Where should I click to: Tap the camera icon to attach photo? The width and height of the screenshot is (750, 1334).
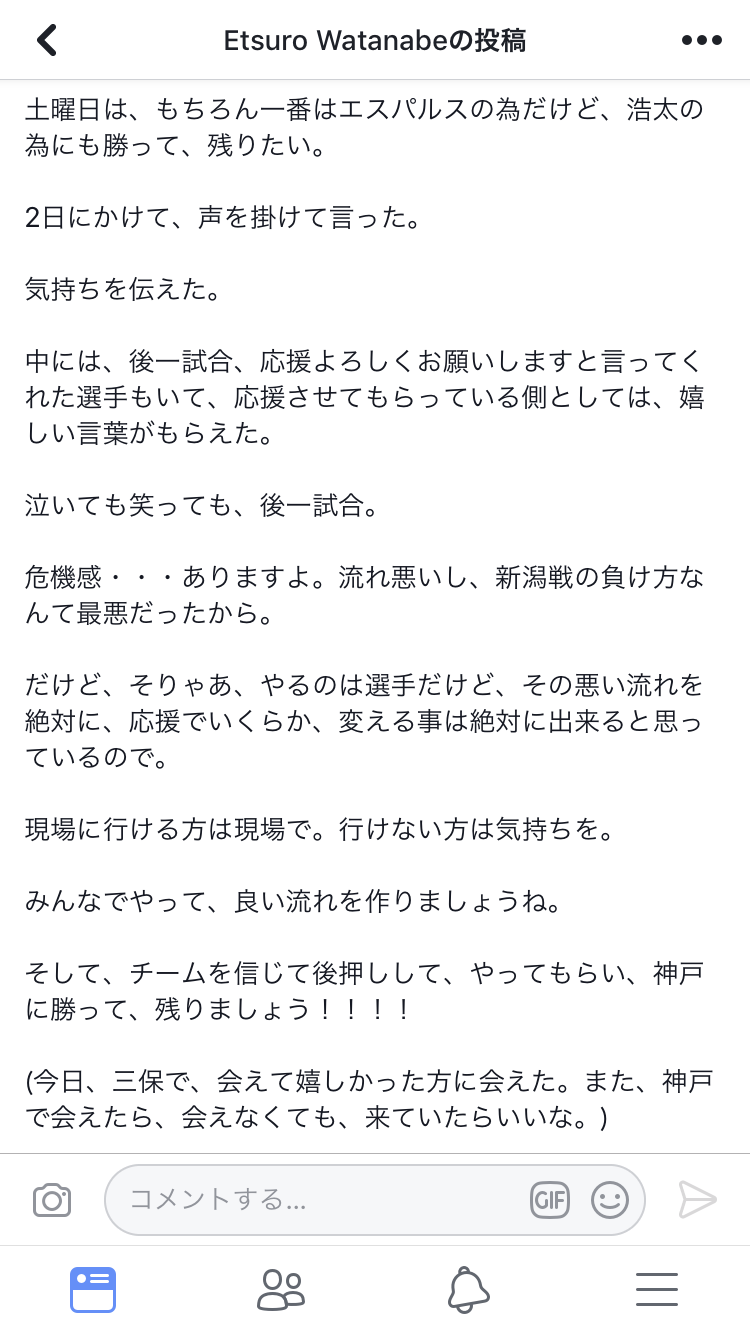[x=52, y=1199]
